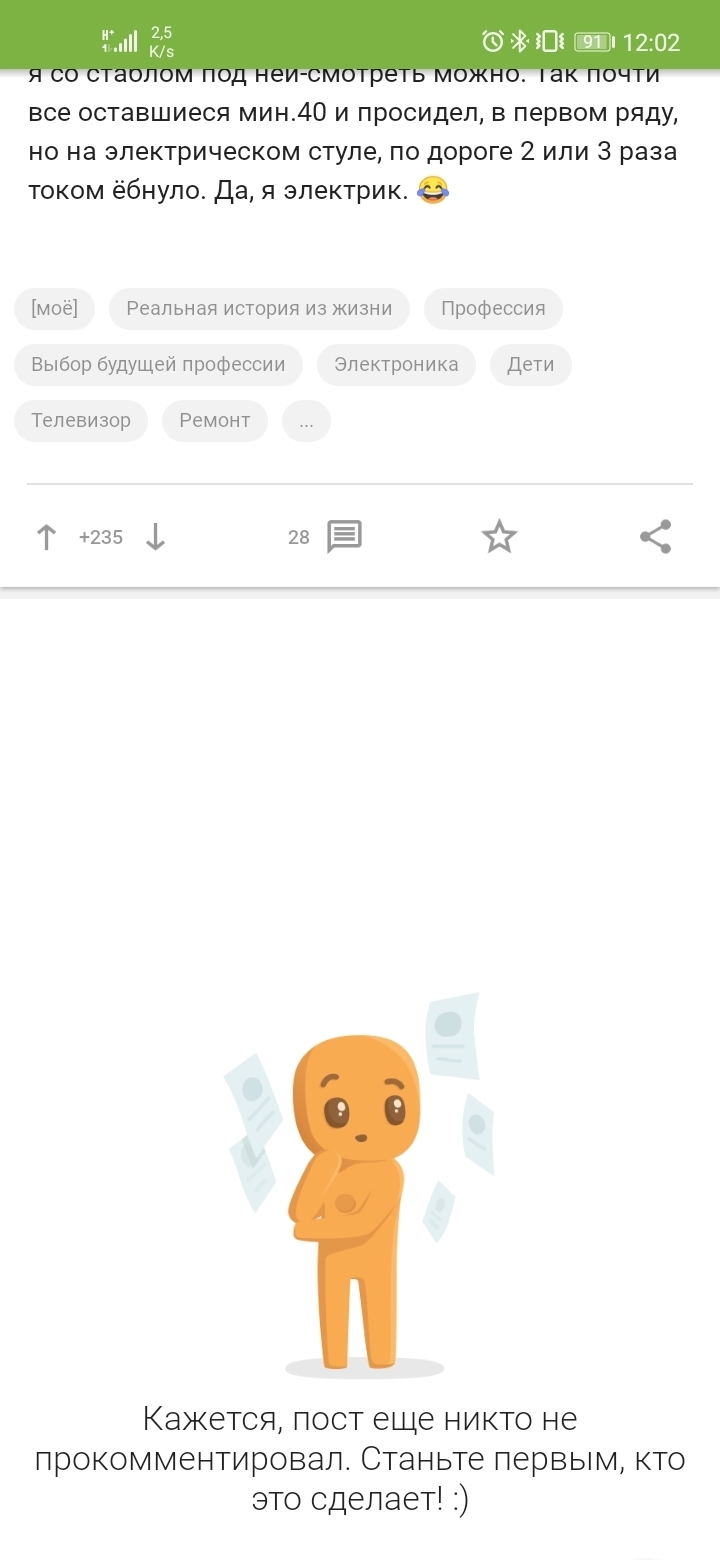Downvote the post with the down arrow
Image resolution: width=720 pixels, height=1560 pixels.
[155, 538]
